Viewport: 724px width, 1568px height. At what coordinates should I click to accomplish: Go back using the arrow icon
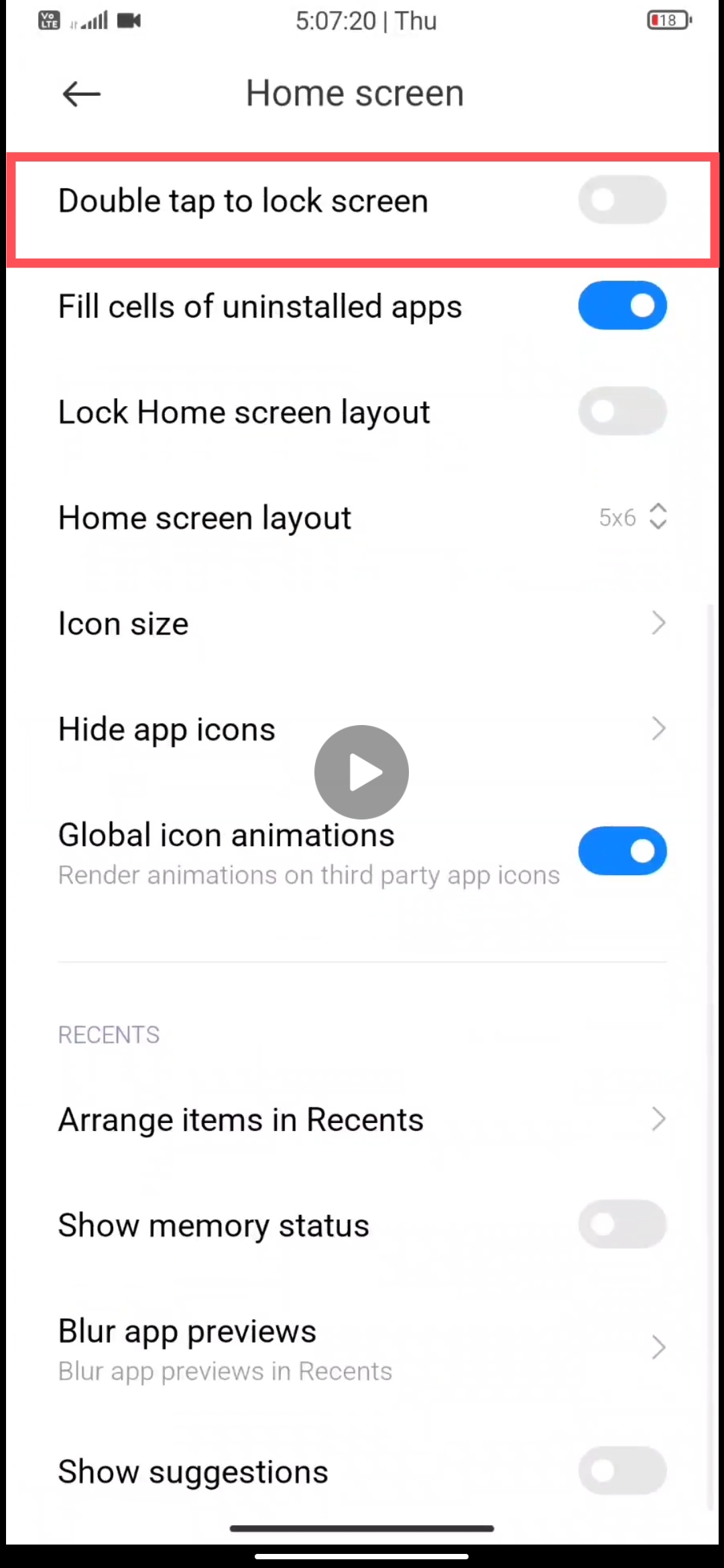(81, 94)
